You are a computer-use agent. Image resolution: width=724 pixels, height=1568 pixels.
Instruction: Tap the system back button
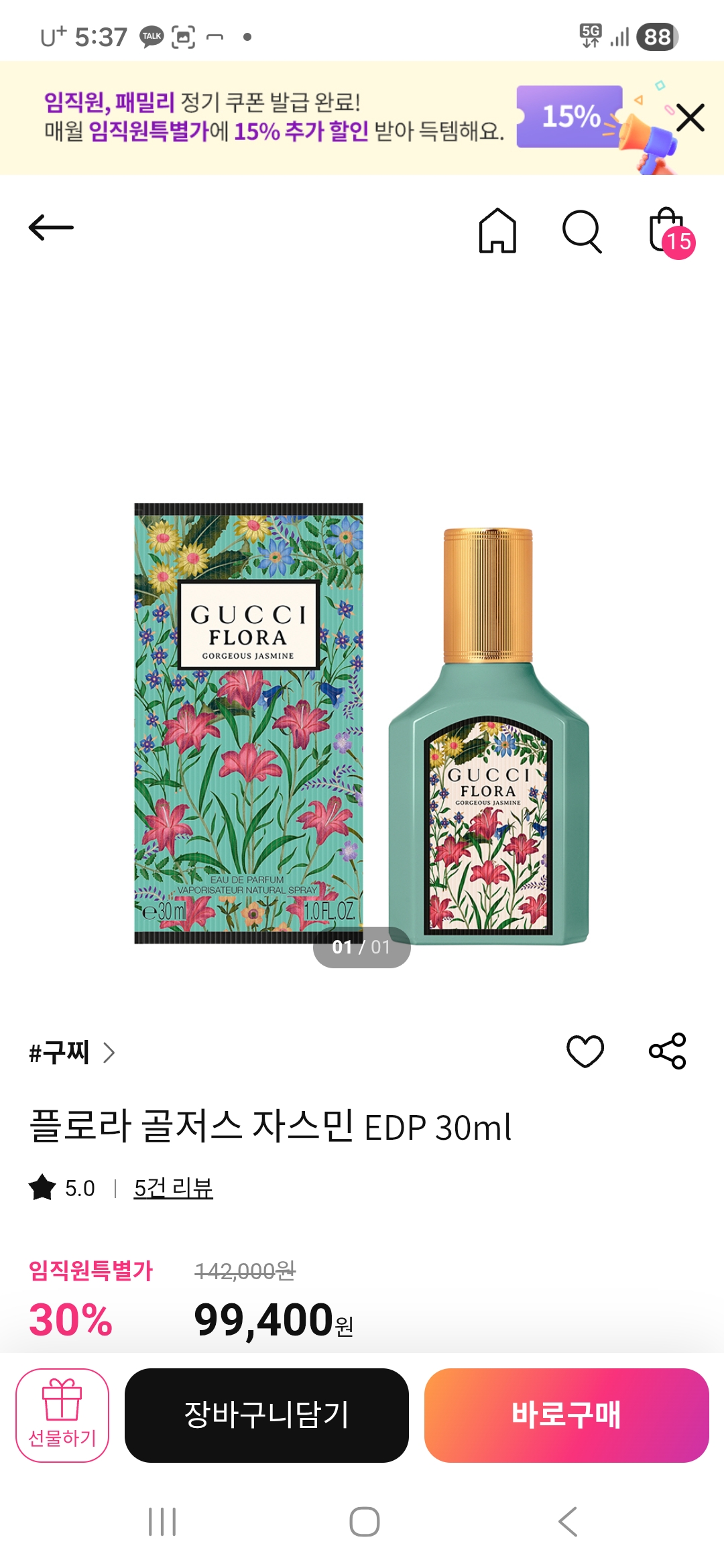click(567, 1522)
